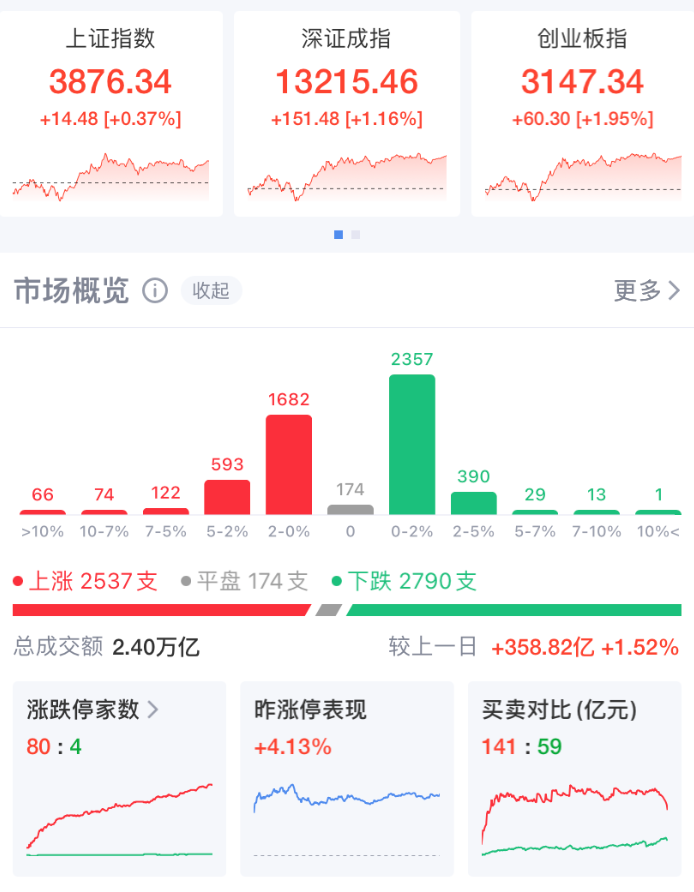Image resolution: width=694 pixels, height=892 pixels.
Task: Tap the info icon beside 市场概览
Action: pos(155,291)
